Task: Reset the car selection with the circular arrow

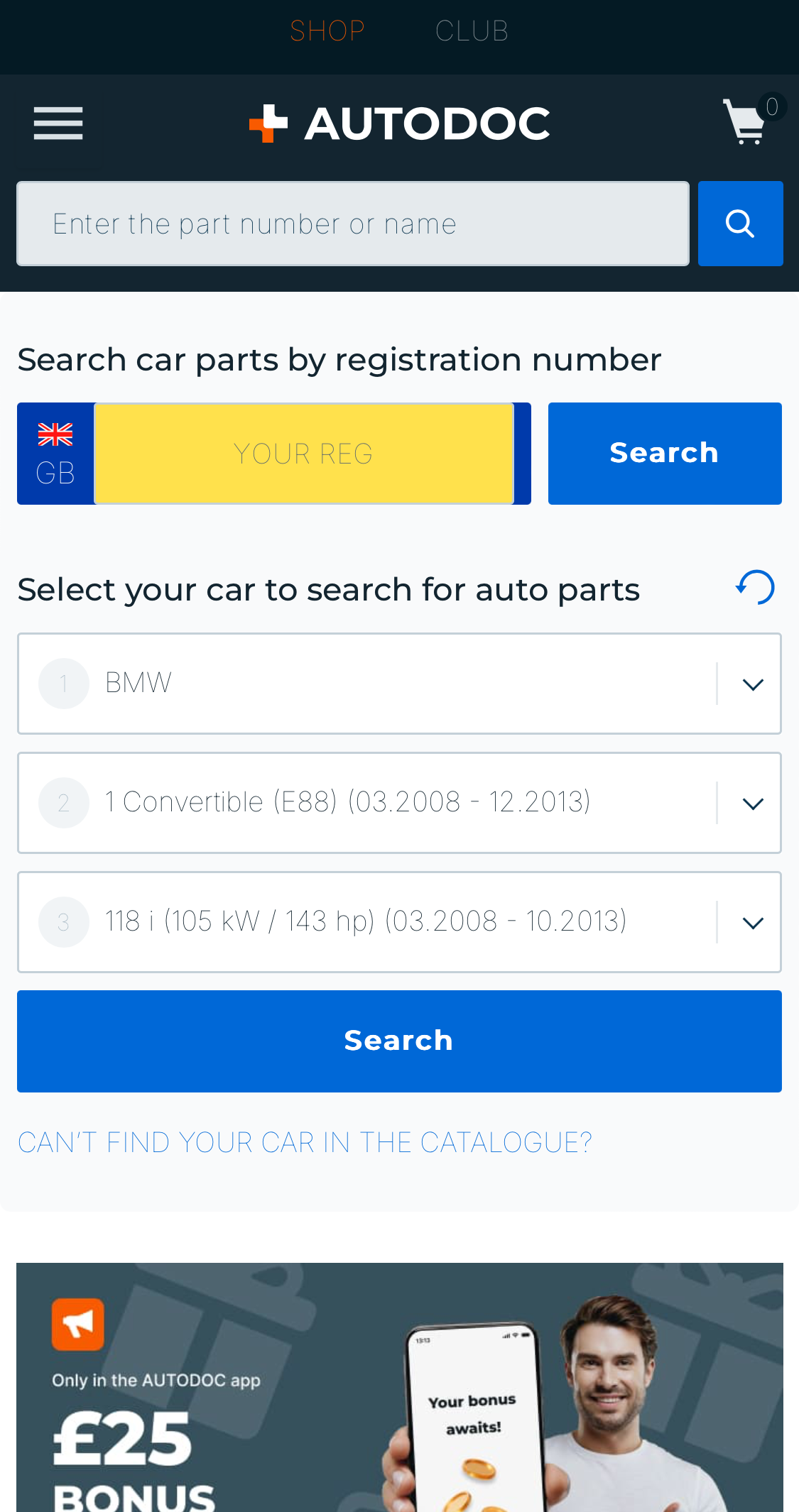Action: click(755, 587)
